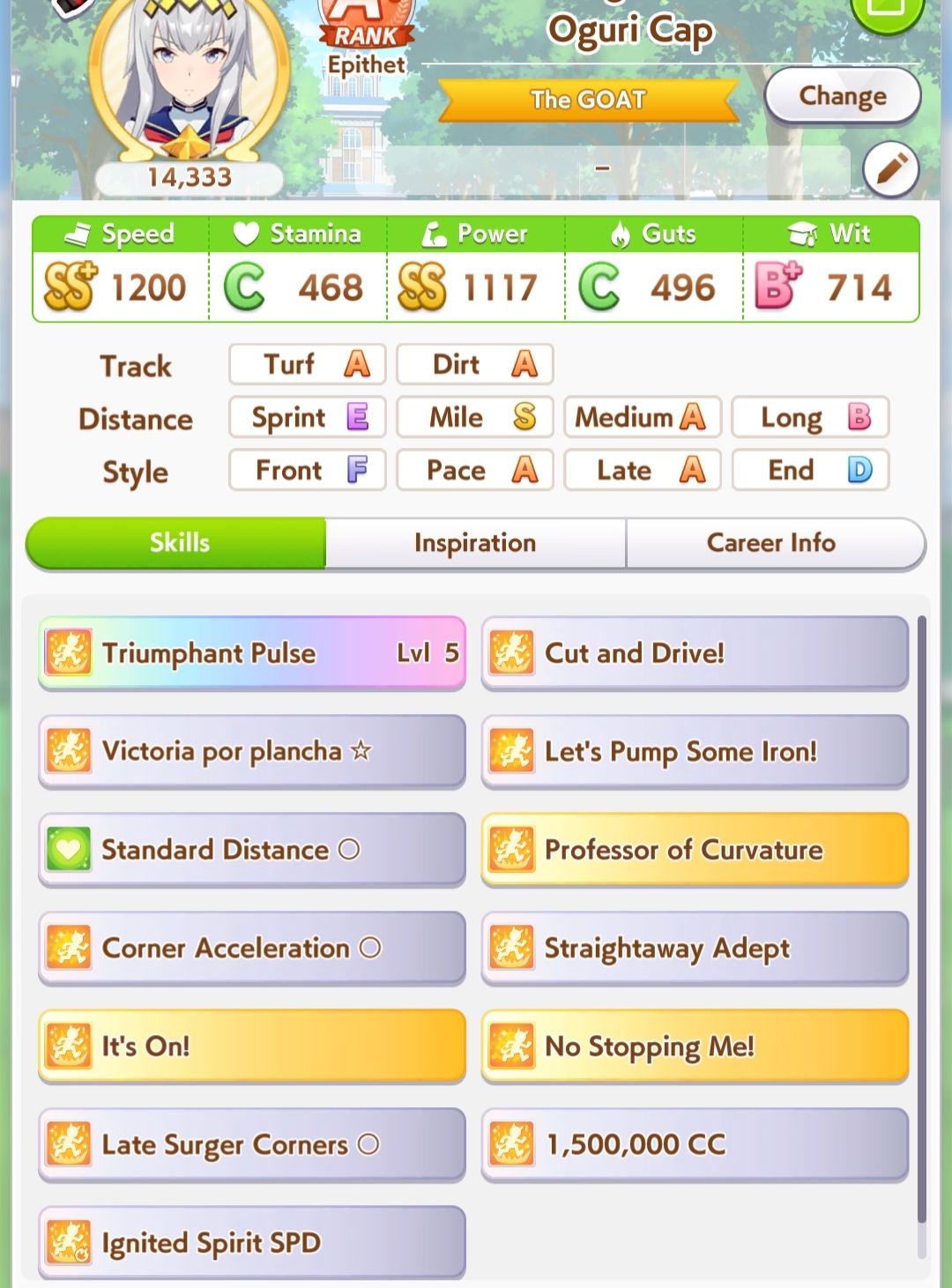Screen dimensions: 952x1288
Task: Open the No Stopping Me! skill
Action: pyautogui.click(x=695, y=1046)
